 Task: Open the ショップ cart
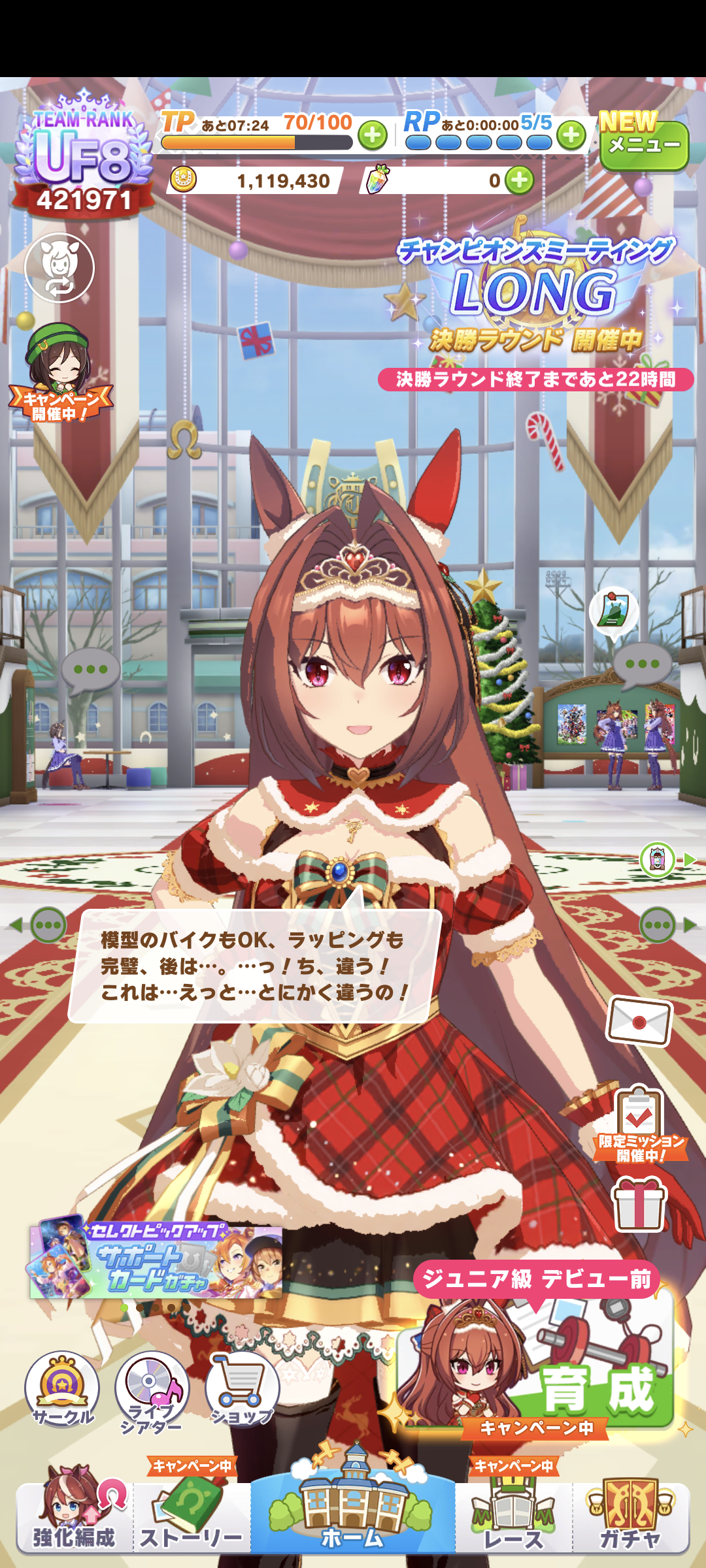coord(242,1388)
